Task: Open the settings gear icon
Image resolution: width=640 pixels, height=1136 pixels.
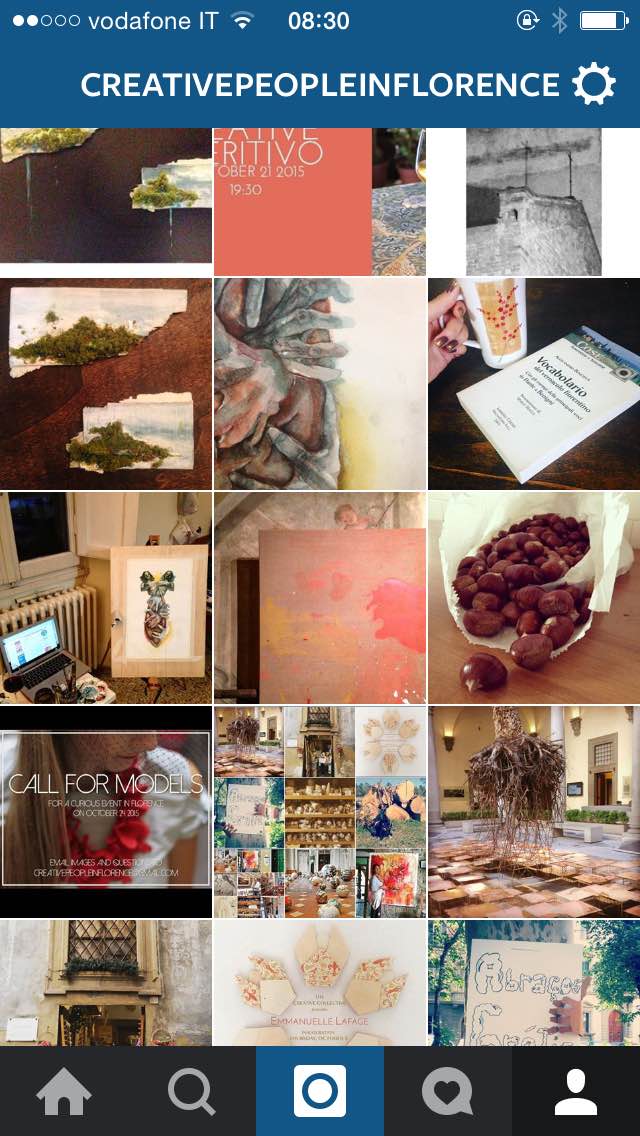Action: (x=594, y=85)
